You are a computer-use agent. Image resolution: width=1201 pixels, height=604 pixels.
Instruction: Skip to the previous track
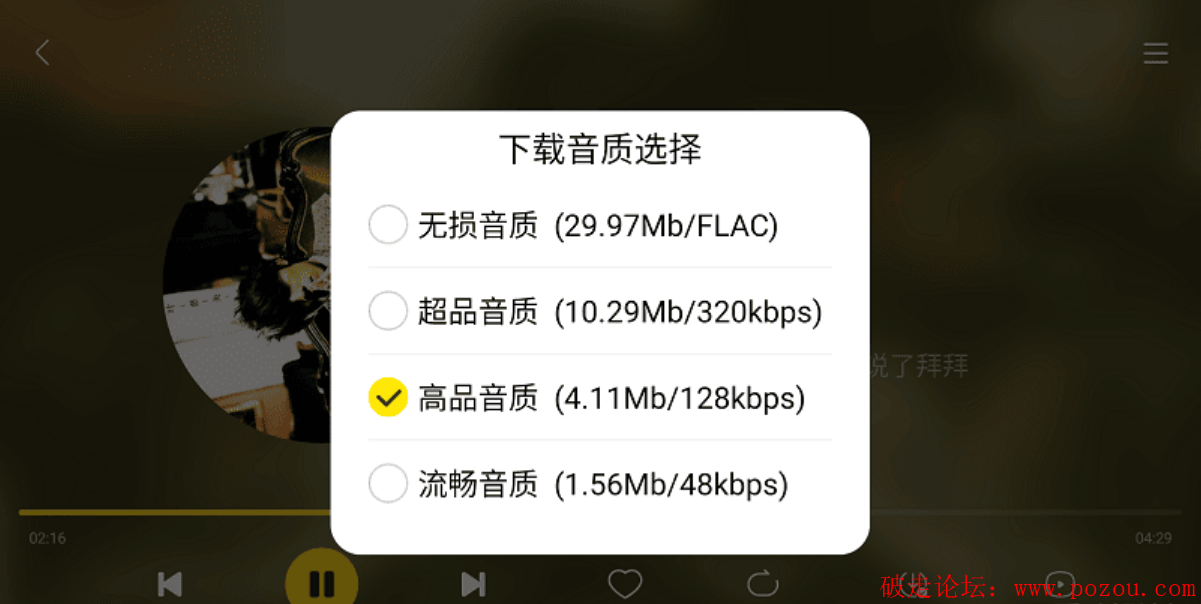coord(170,584)
